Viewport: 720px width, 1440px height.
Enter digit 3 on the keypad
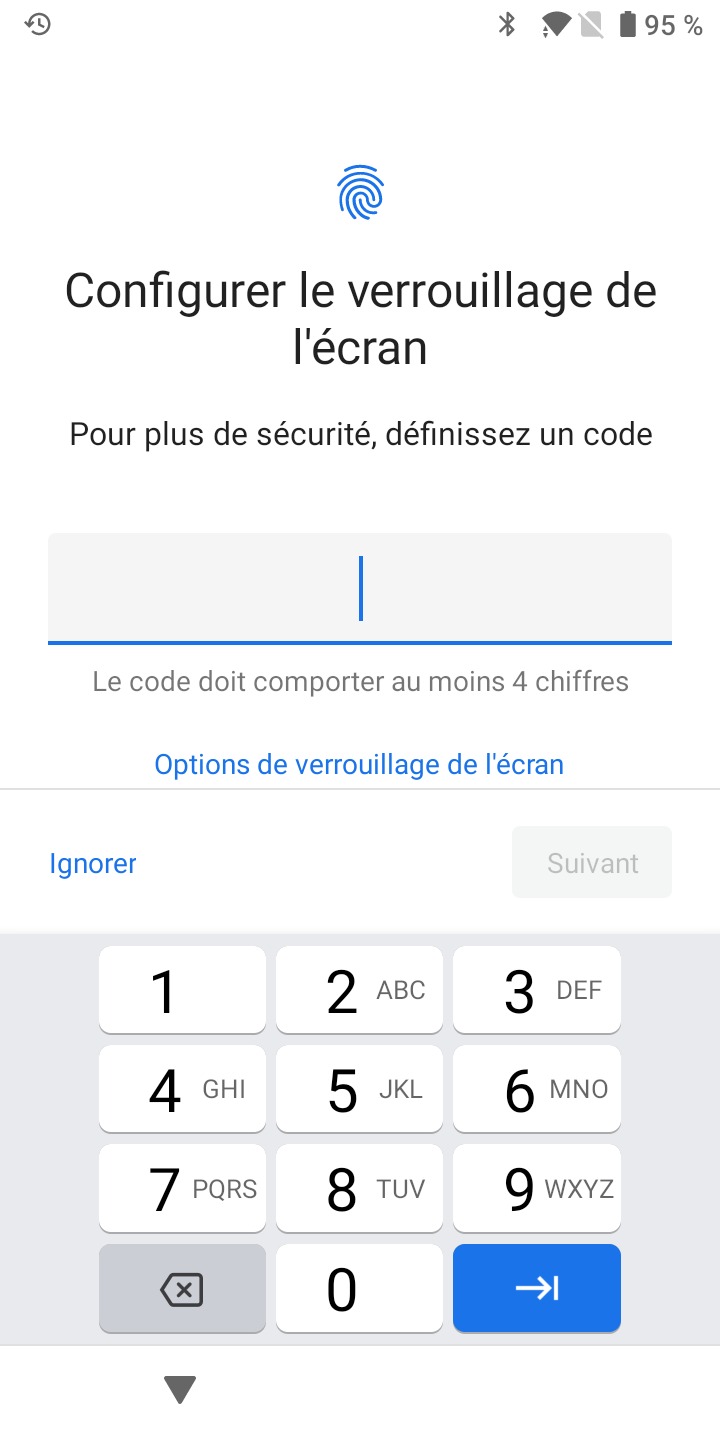[x=537, y=990]
